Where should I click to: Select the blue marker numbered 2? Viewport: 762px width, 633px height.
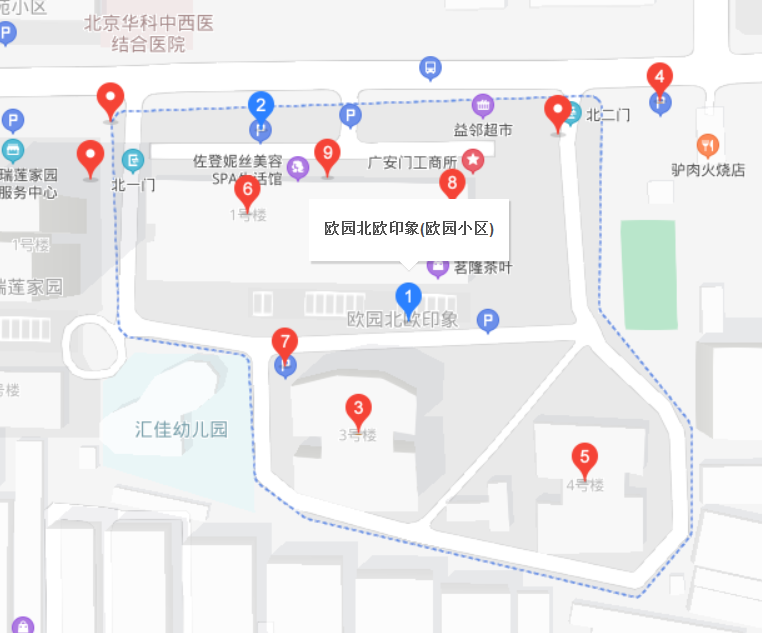[260, 105]
